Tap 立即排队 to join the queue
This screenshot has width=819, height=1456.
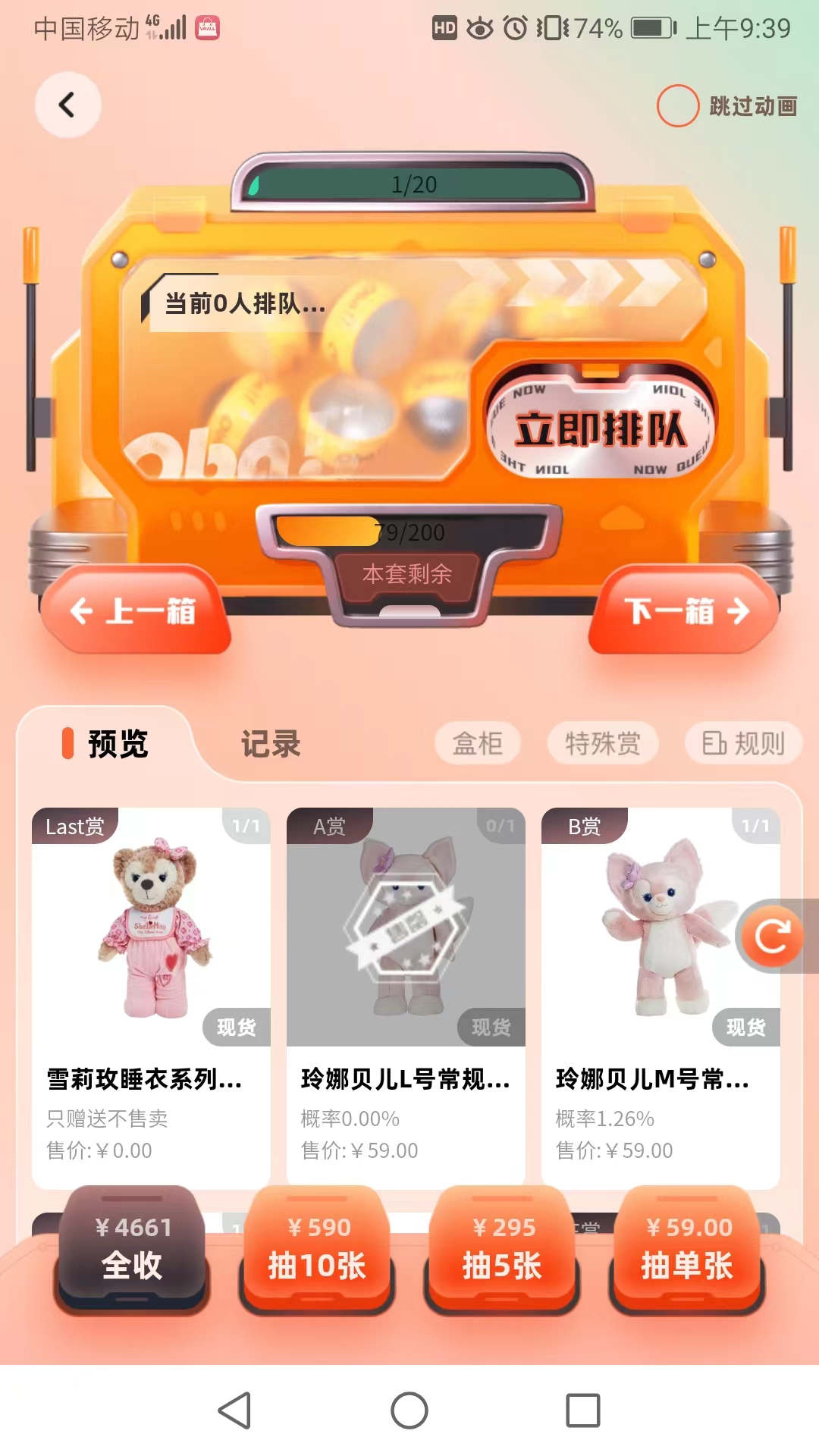pyautogui.click(x=600, y=429)
